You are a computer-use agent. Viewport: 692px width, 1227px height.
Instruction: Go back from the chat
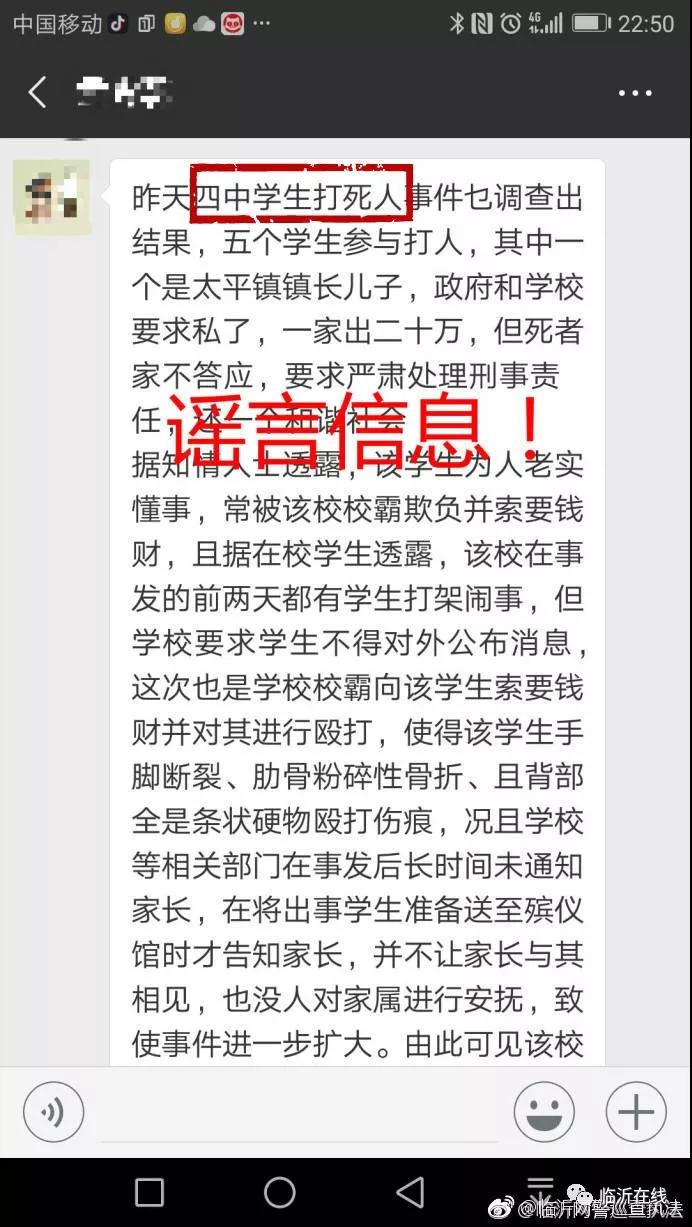point(38,93)
